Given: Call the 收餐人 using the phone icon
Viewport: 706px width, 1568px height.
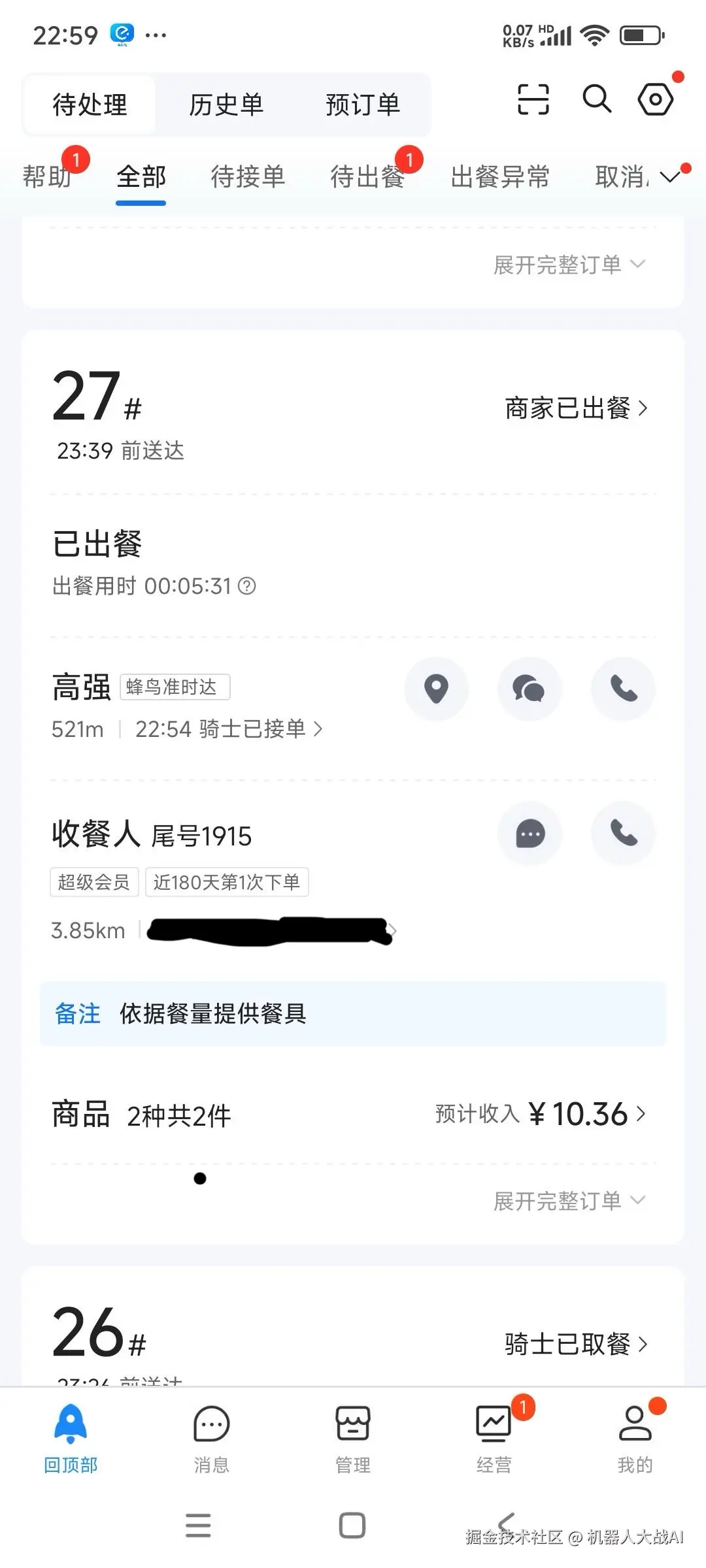Looking at the screenshot, I should pyautogui.click(x=623, y=834).
